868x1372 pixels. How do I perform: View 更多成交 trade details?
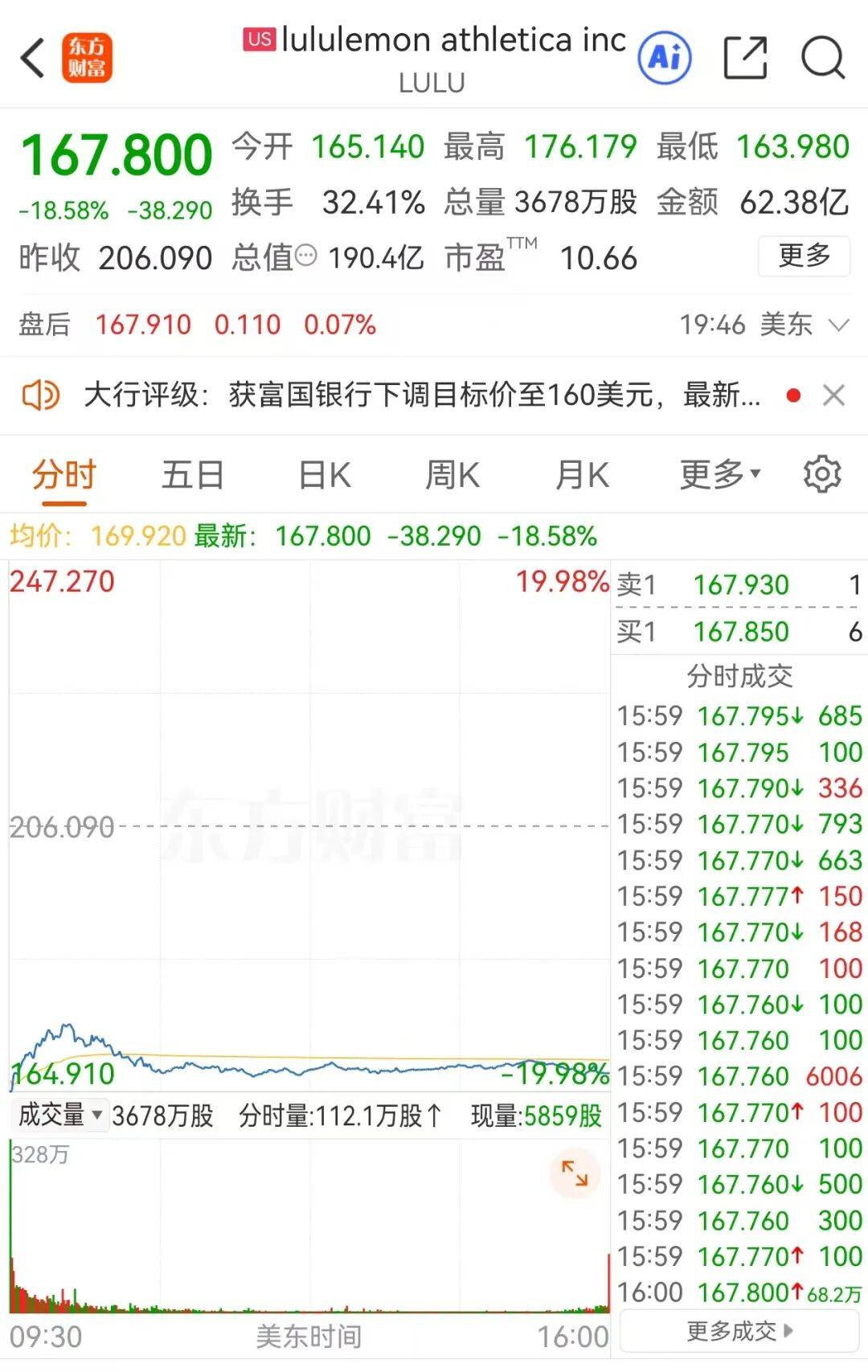(x=739, y=1332)
